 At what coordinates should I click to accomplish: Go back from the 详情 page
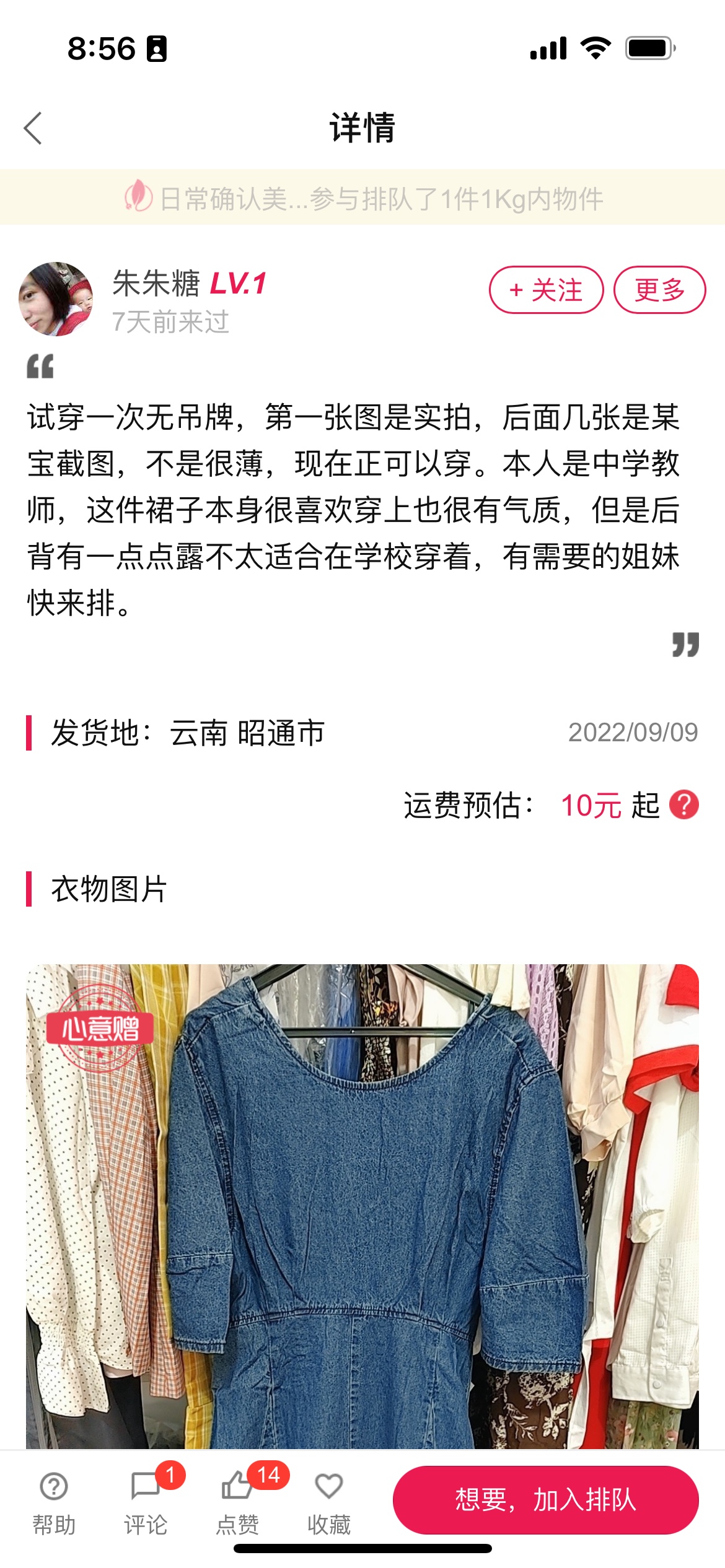pos(33,128)
